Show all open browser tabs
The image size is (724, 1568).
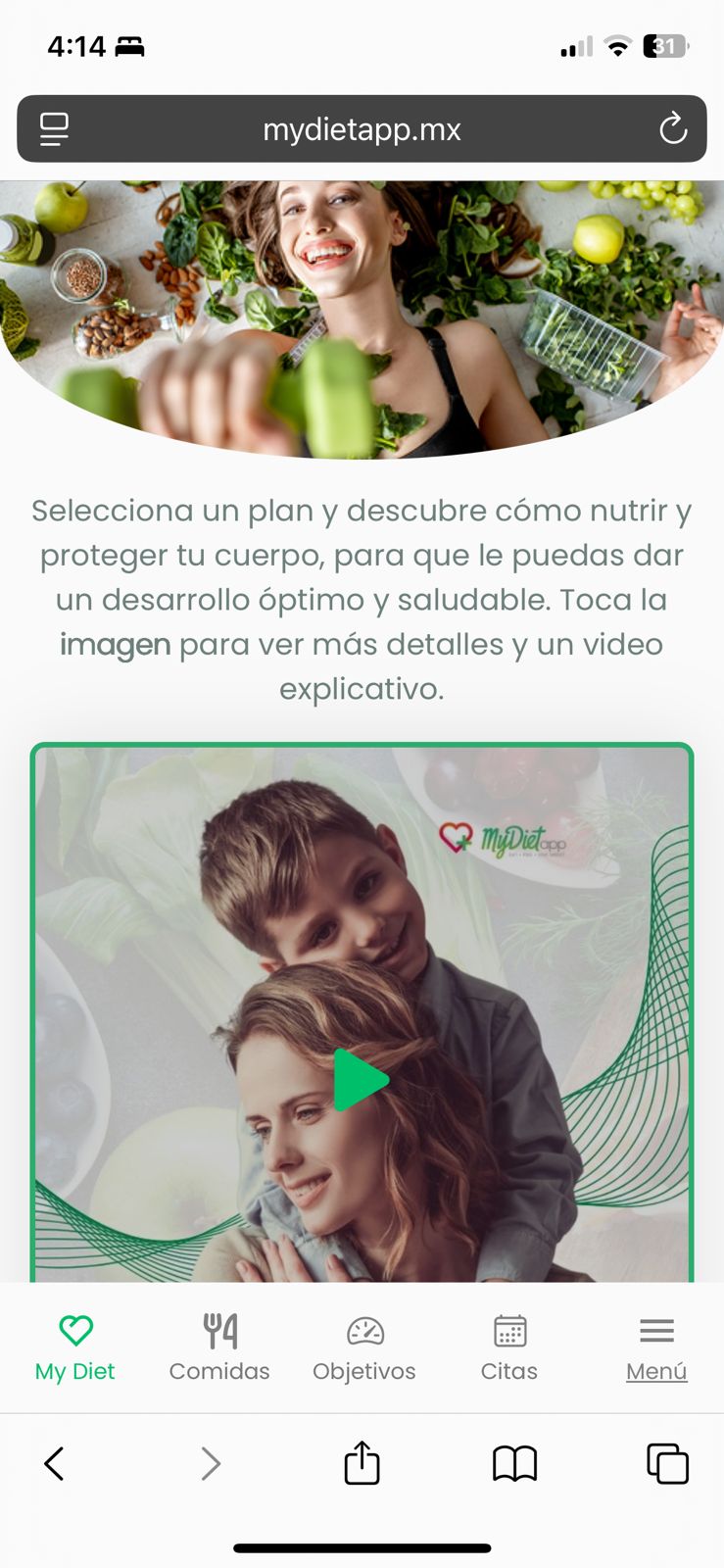[667, 1464]
